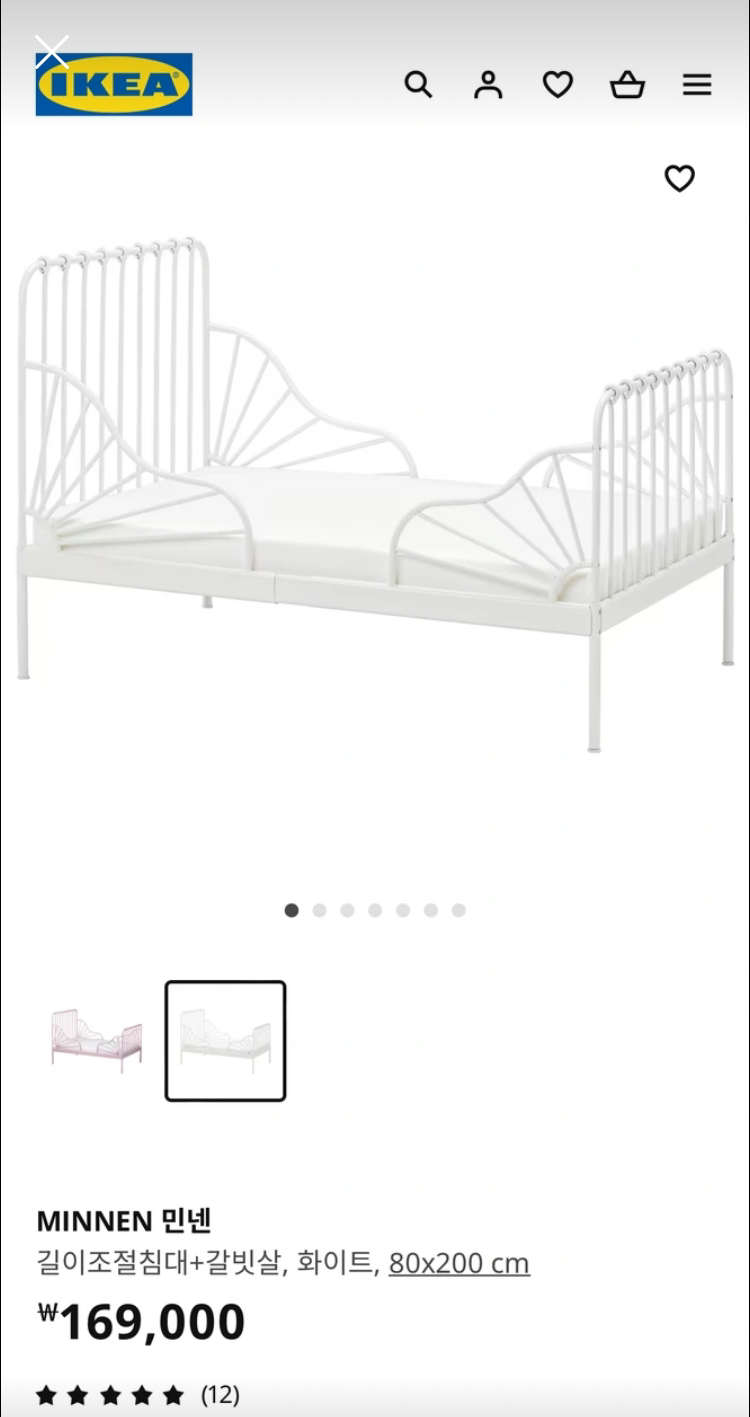The image size is (750, 1417).
Task: Open the hamburger menu
Action: [697, 85]
